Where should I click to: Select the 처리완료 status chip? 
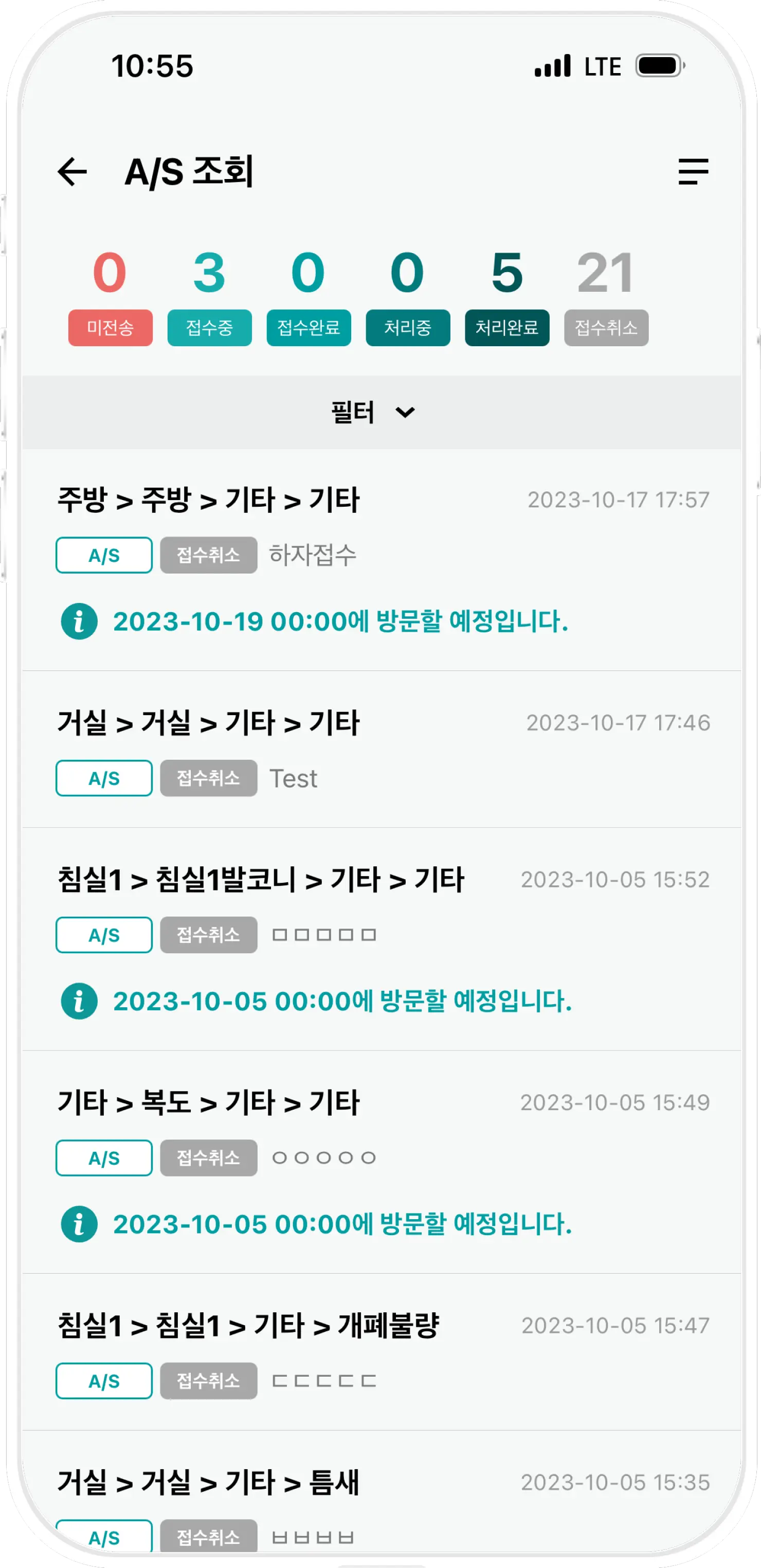point(506,328)
